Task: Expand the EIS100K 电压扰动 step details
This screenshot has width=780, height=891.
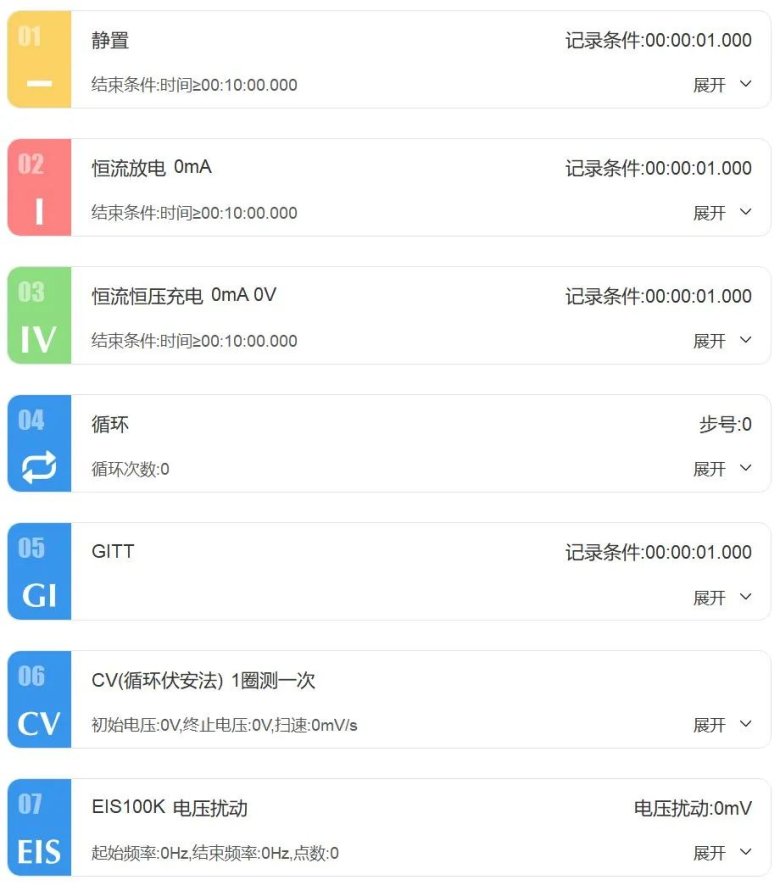Action: 722,853
